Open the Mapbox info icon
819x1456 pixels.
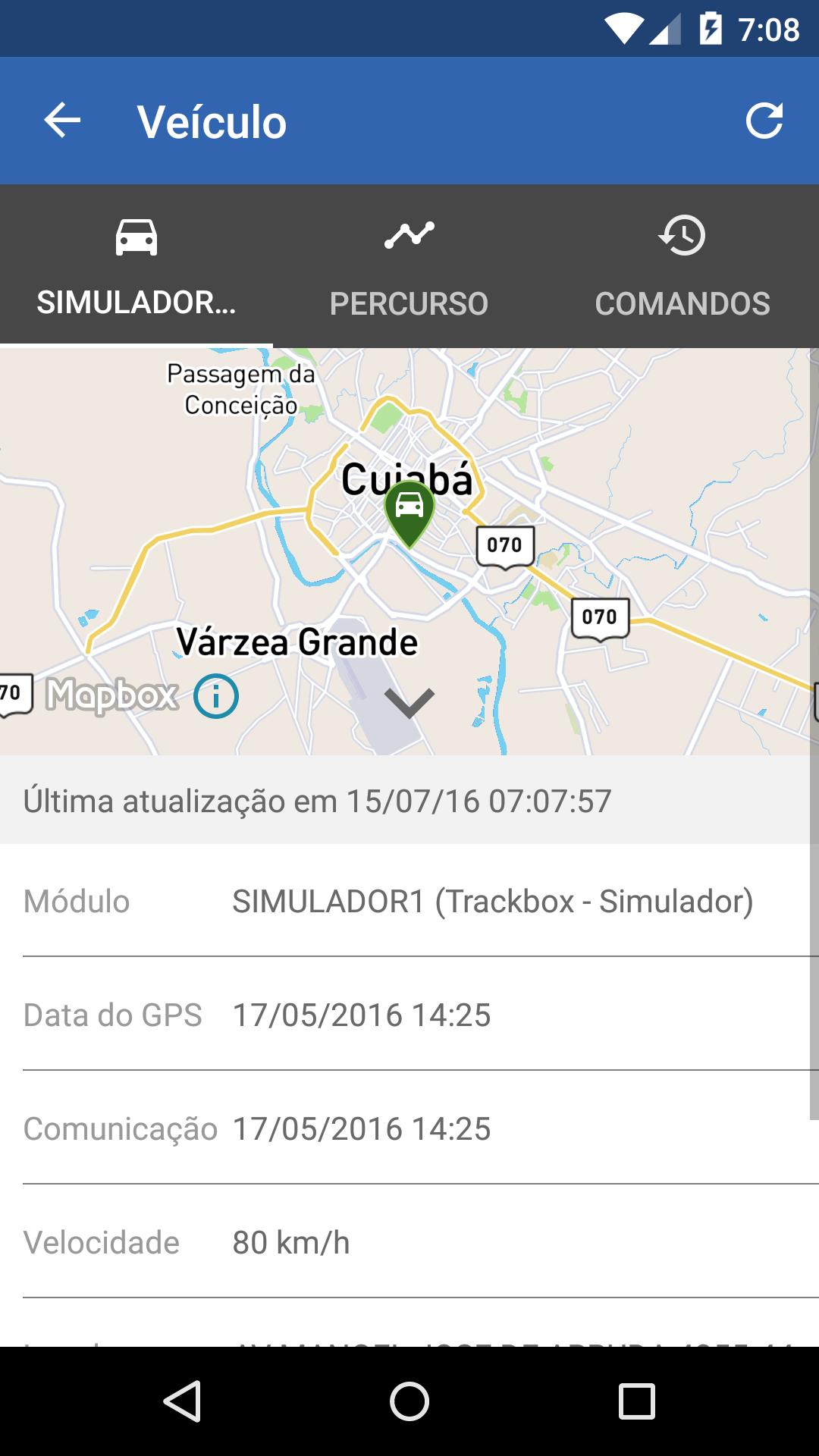click(x=216, y=696)
